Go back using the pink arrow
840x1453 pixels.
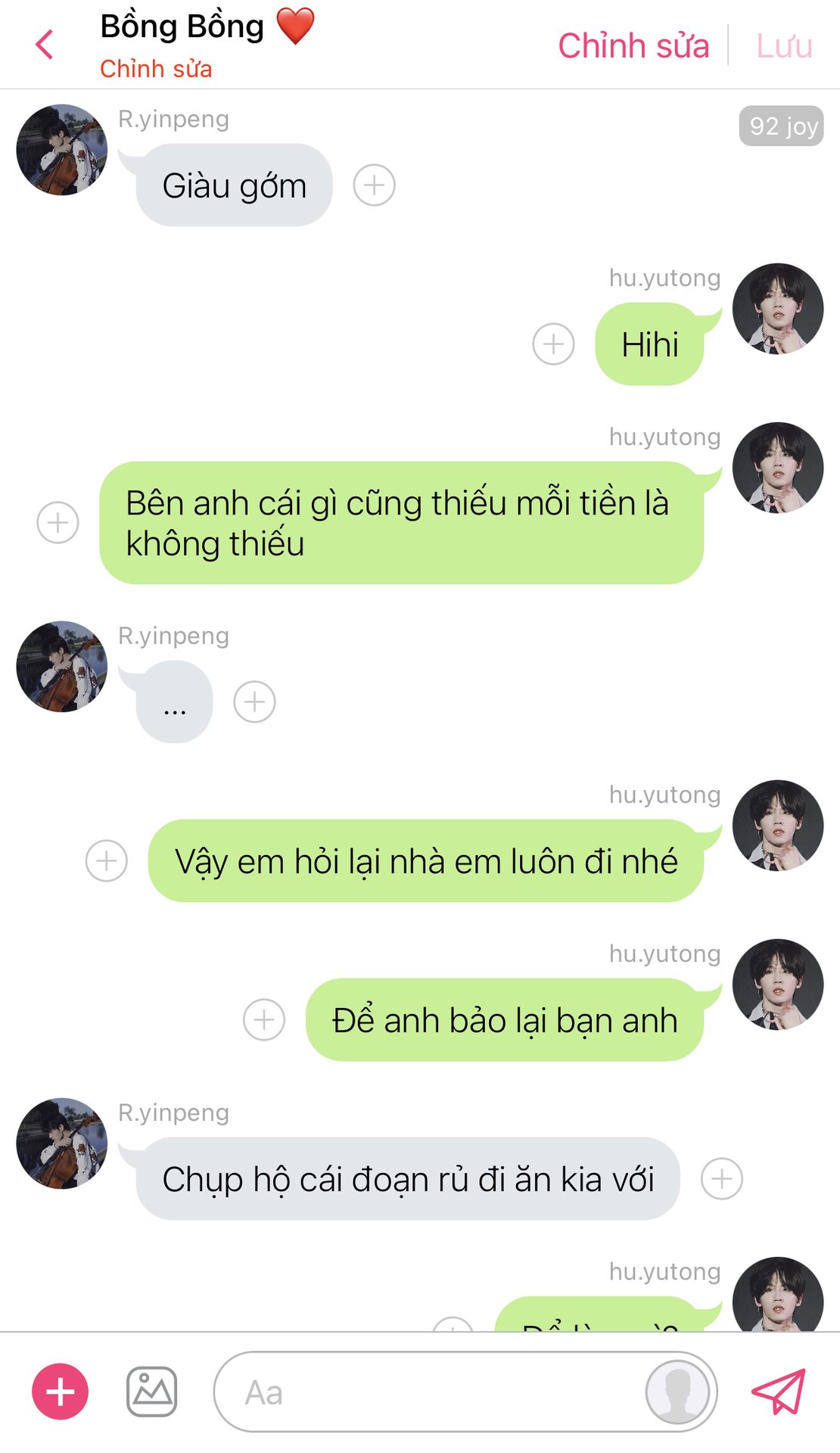(45, 45)
